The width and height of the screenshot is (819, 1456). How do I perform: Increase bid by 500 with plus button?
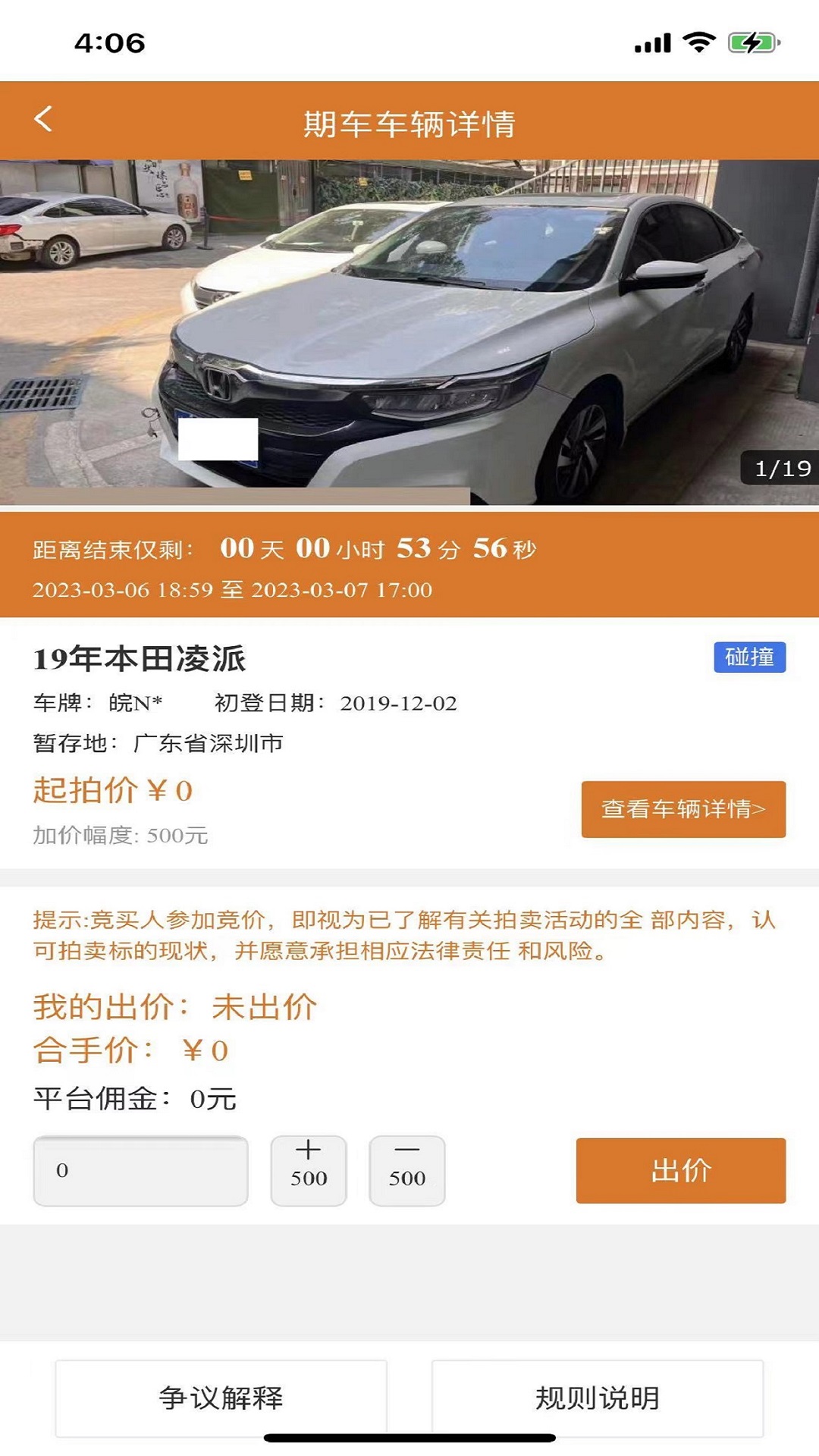[x=309, y=1170]
